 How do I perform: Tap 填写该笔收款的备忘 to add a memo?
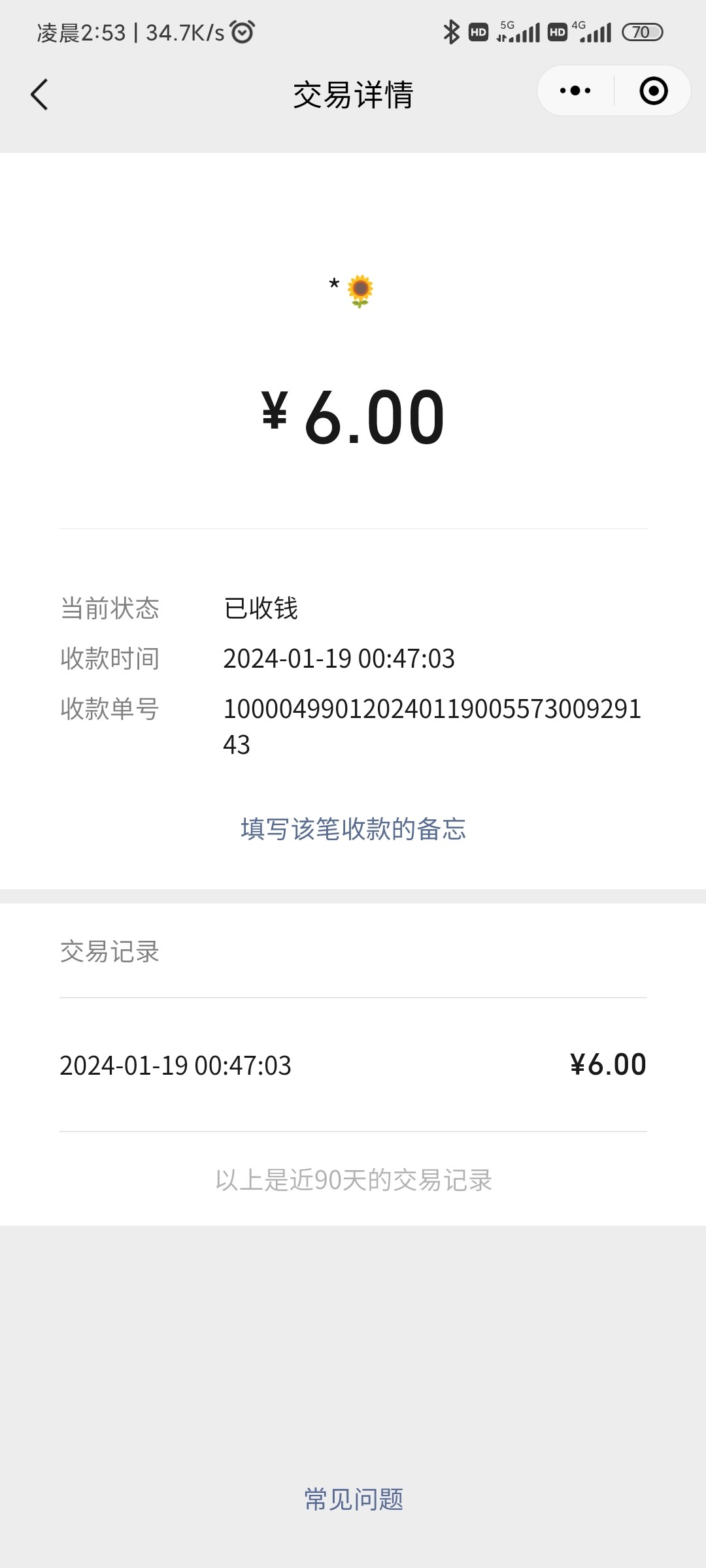tap(353, 829)
